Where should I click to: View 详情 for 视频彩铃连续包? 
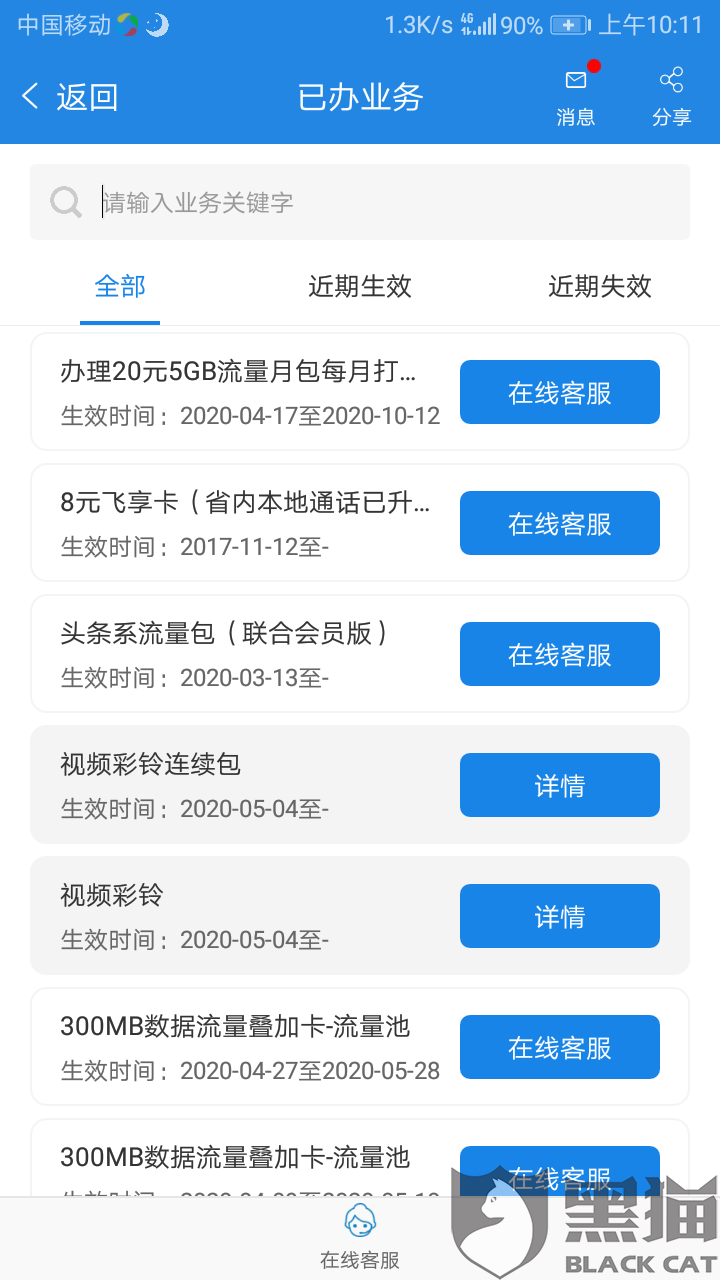[559, 785]
